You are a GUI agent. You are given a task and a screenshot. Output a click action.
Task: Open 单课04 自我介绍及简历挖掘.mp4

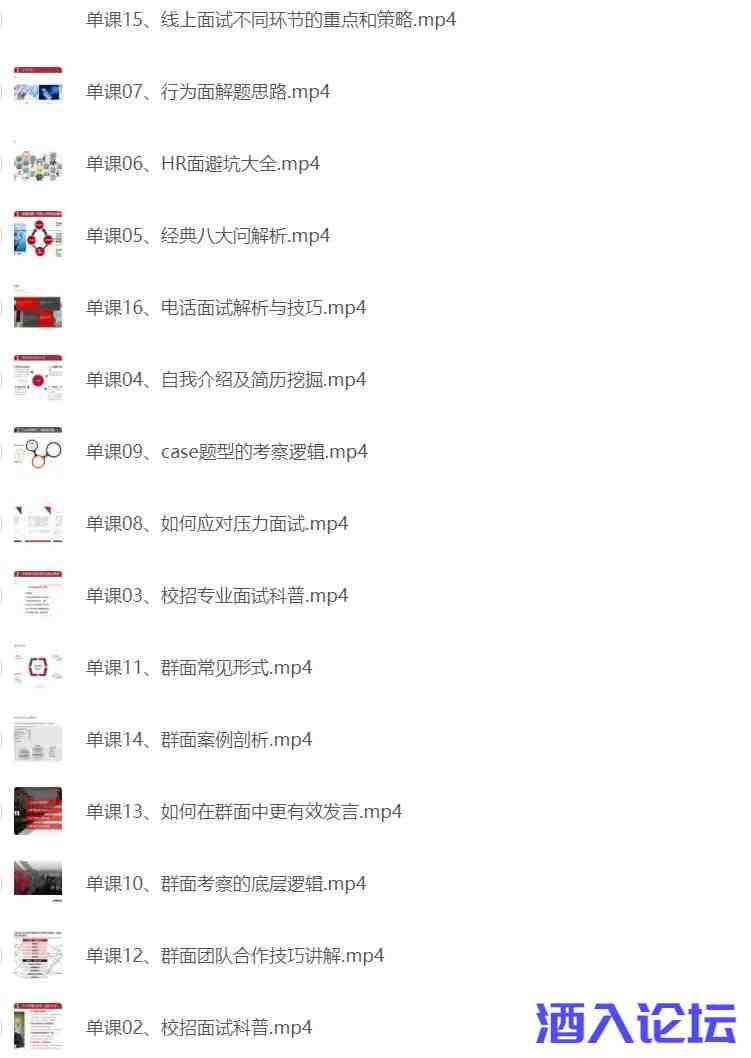(225, 379)
